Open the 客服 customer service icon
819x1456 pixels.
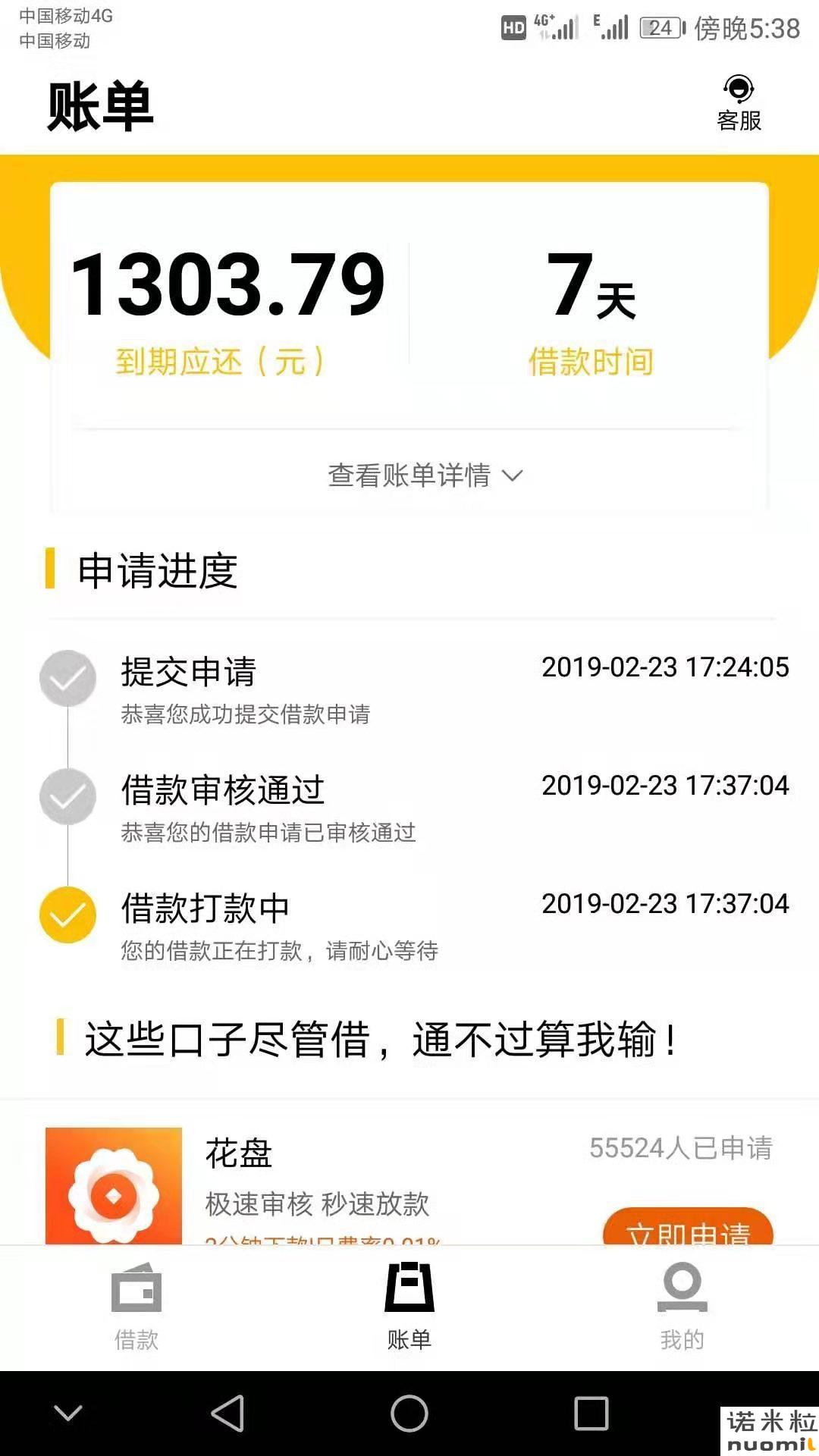(739, 103)
